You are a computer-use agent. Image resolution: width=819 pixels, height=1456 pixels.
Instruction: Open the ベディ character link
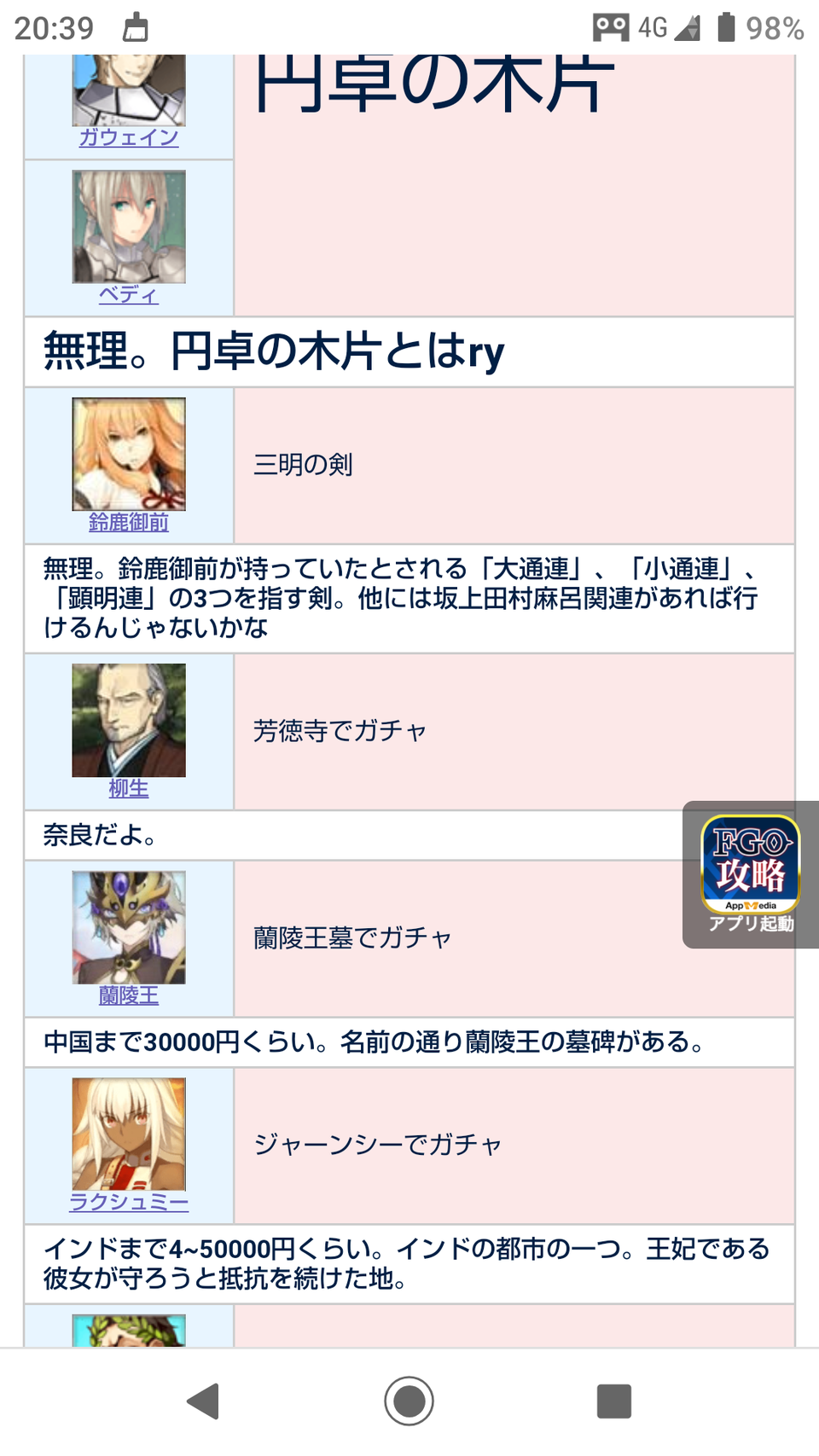tap(129, 295)
